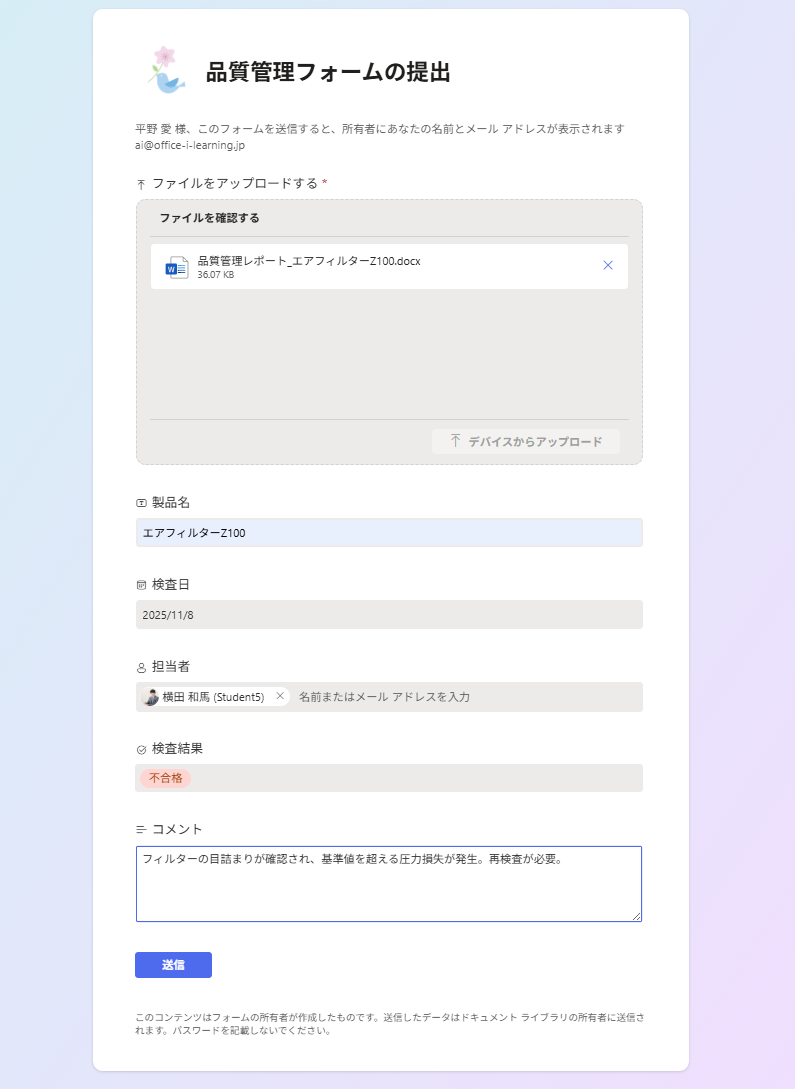Remove 横田 和馬 from 担当者
Viewport: 795px width, 1089px height.
(280, 697)
